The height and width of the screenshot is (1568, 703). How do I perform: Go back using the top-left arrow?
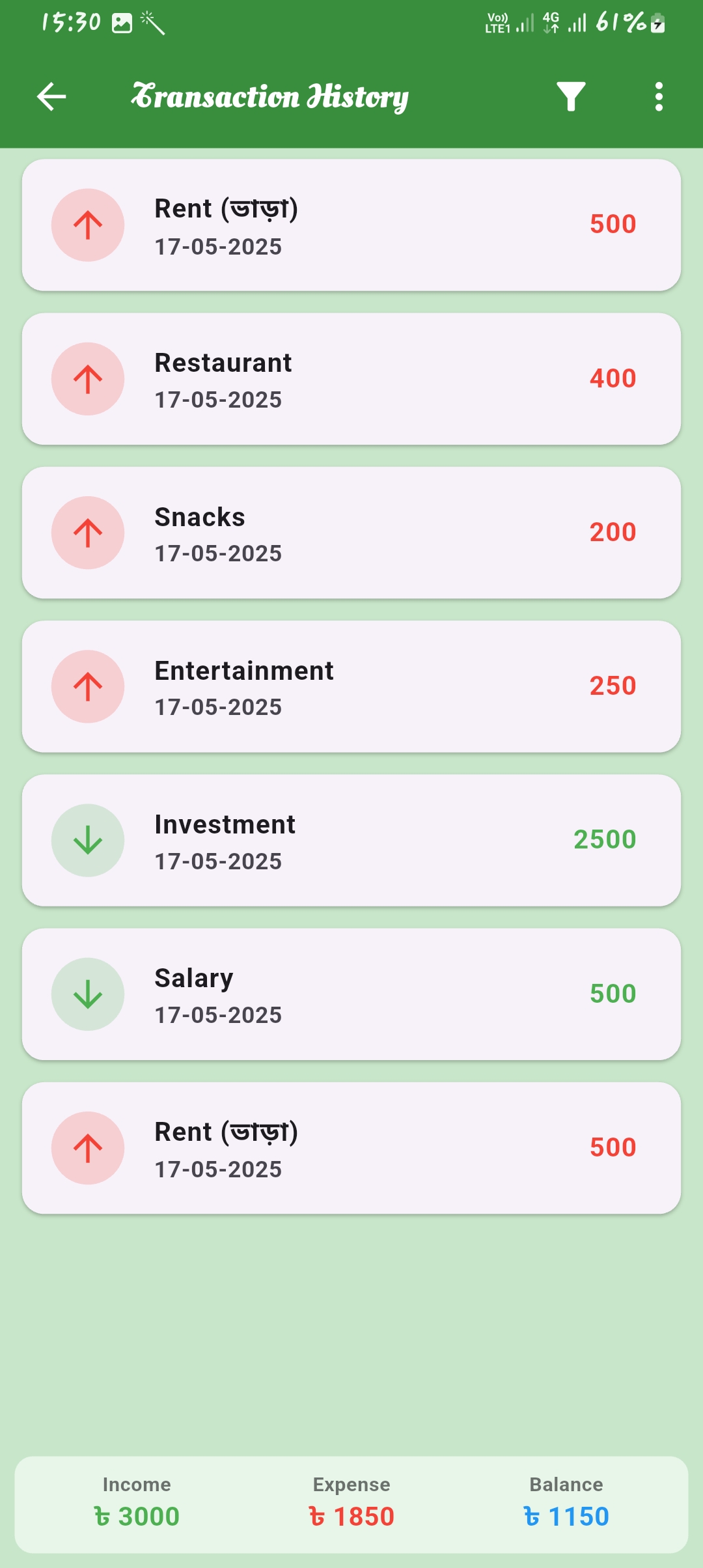(x=51, y=97)
